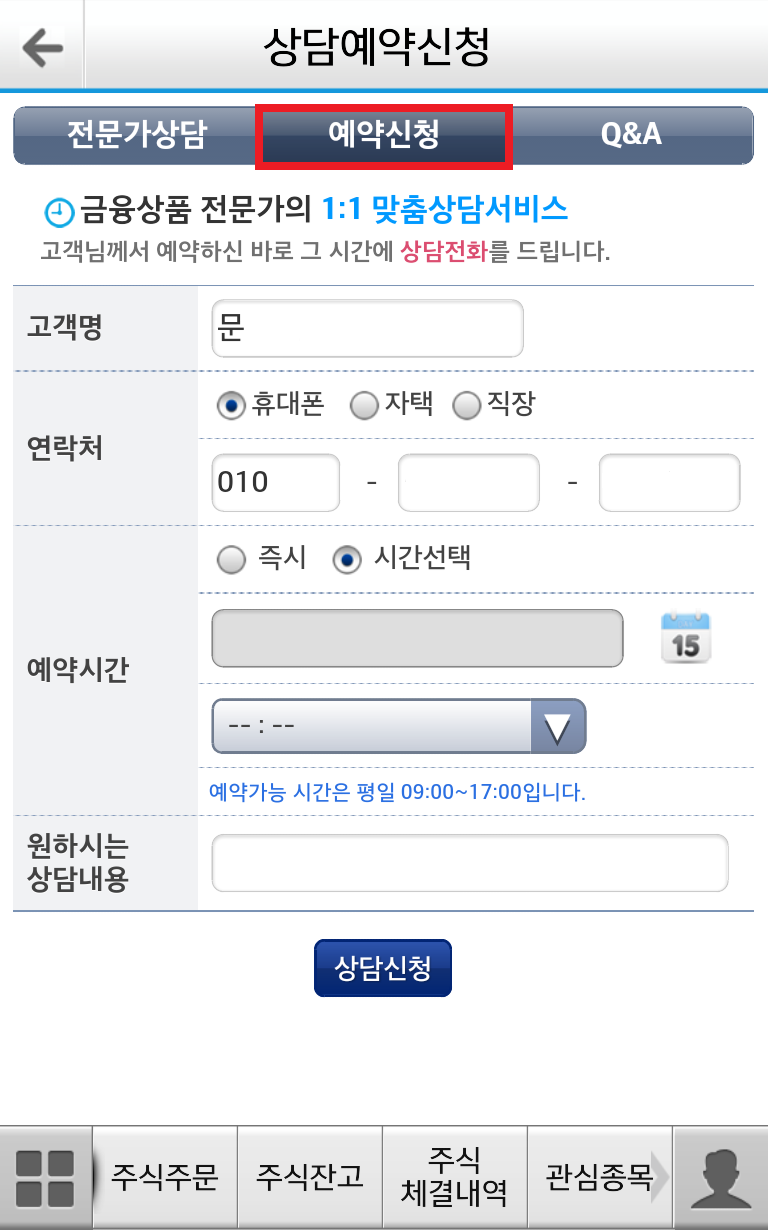The width and height of the screenshot is (768, 1230).
Task: Open the calendar date picker icon
Action: click(686, 638)
